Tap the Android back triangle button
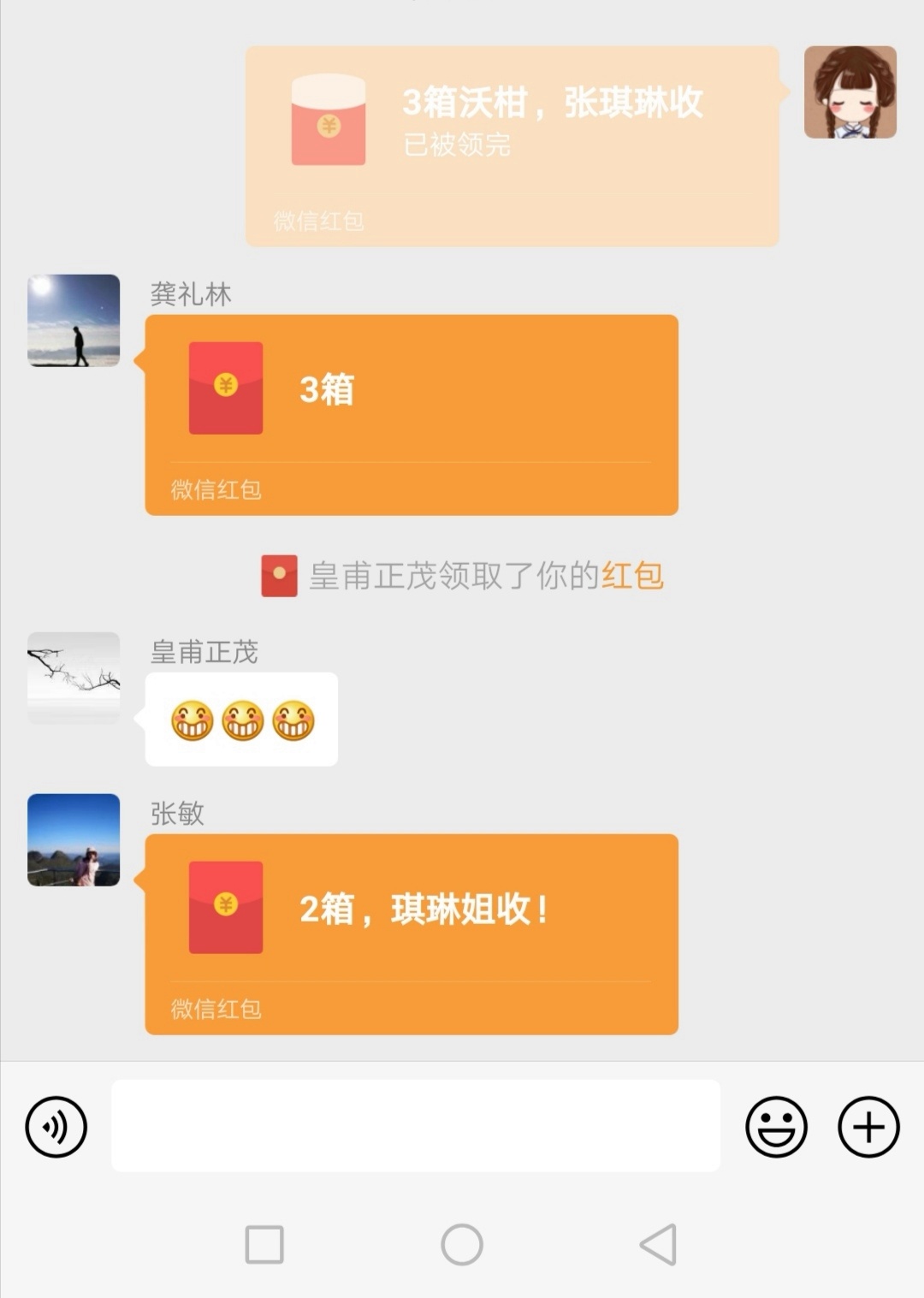 click(654, 1244)
